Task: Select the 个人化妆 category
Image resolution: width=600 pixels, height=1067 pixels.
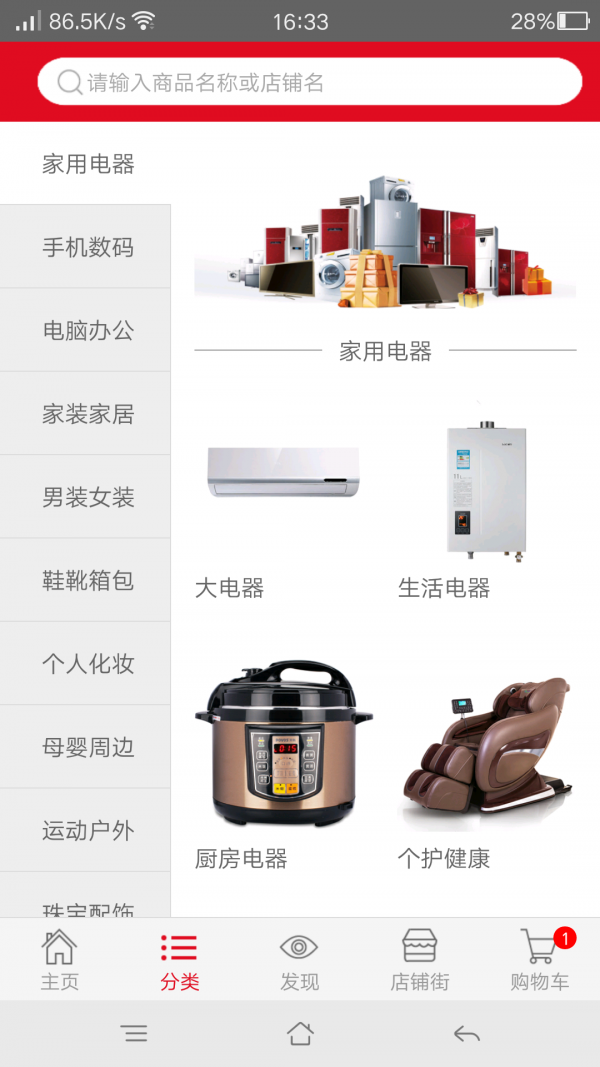Action: coord(86,664)
